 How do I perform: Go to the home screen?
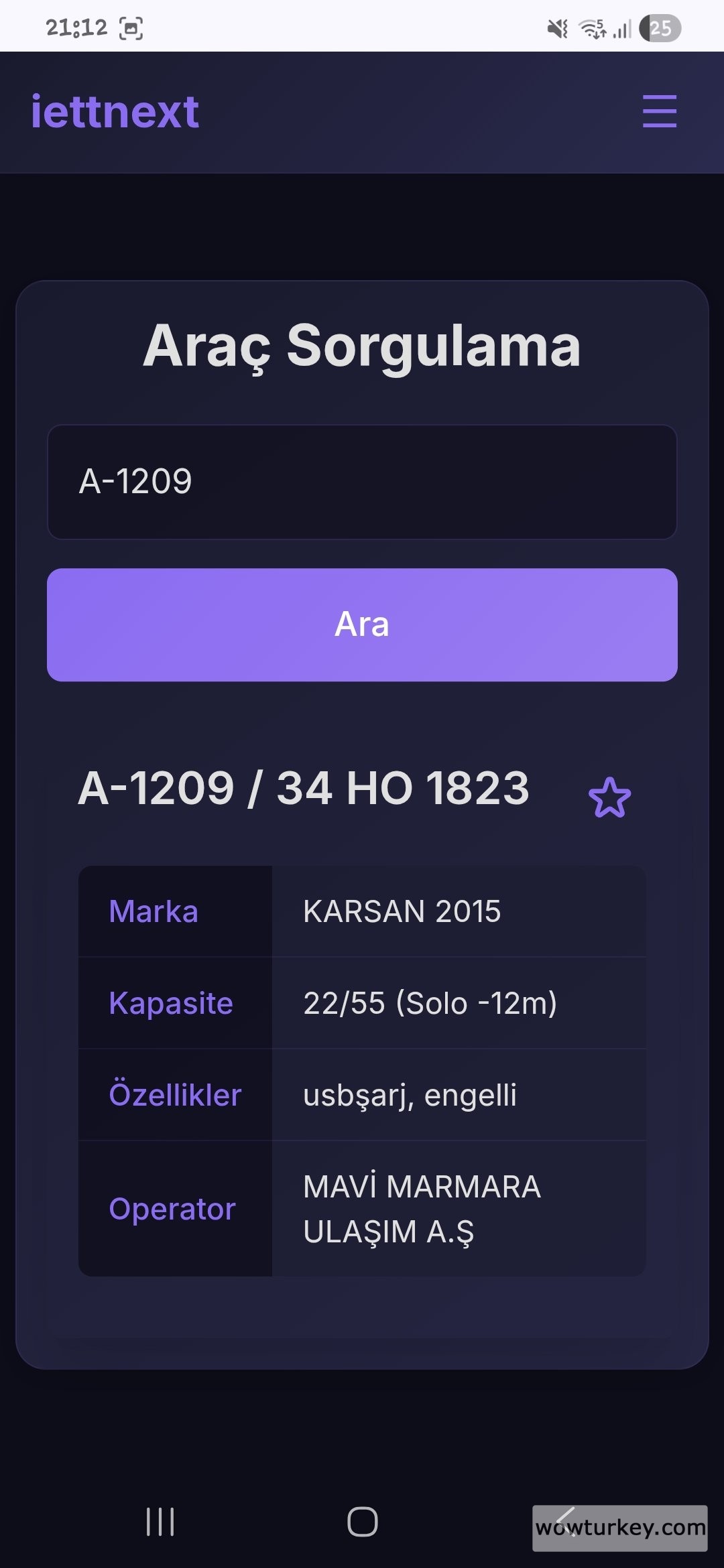pos(362,1521)
